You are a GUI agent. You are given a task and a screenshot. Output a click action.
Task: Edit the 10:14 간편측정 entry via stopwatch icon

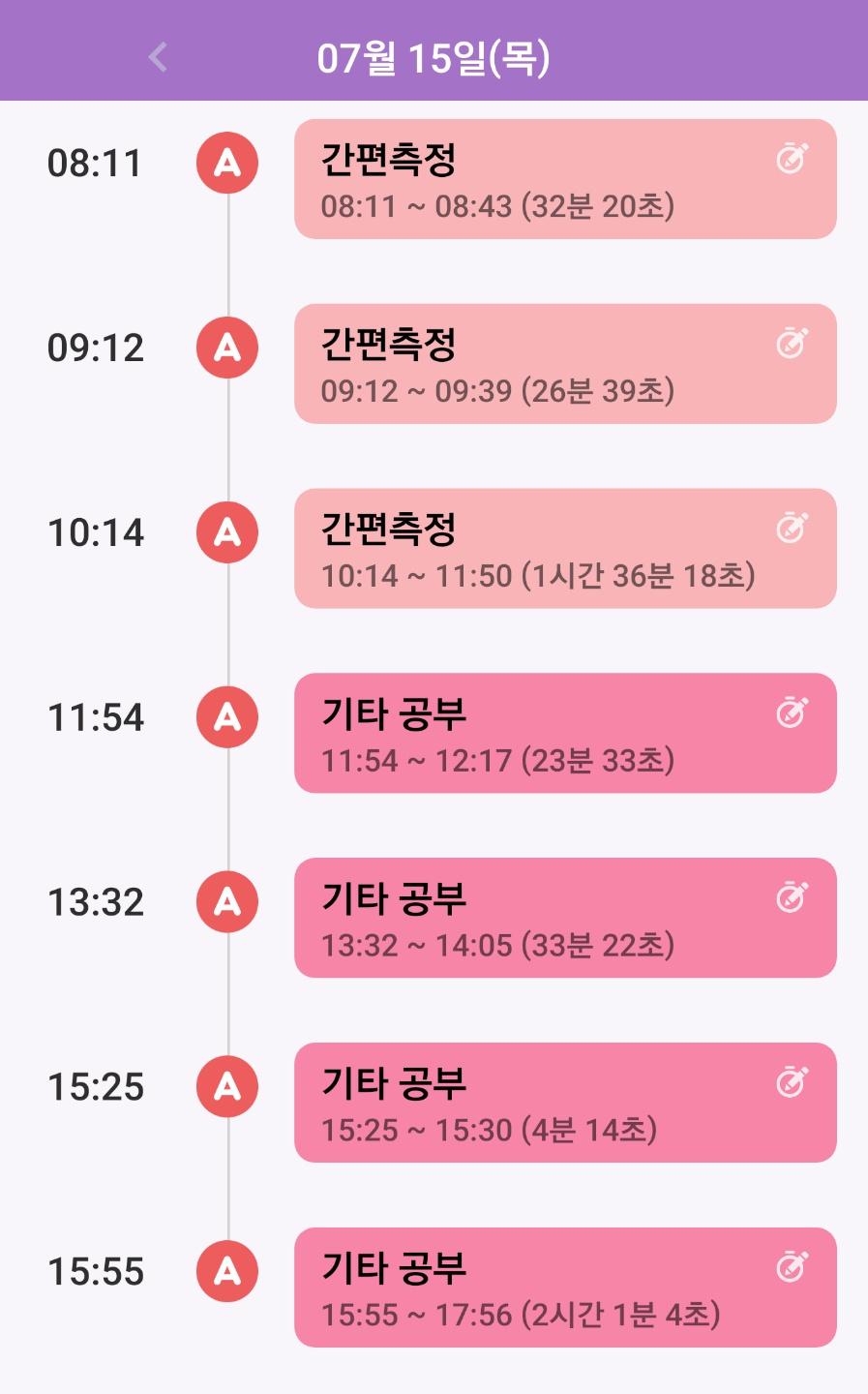tap(792, 528)
